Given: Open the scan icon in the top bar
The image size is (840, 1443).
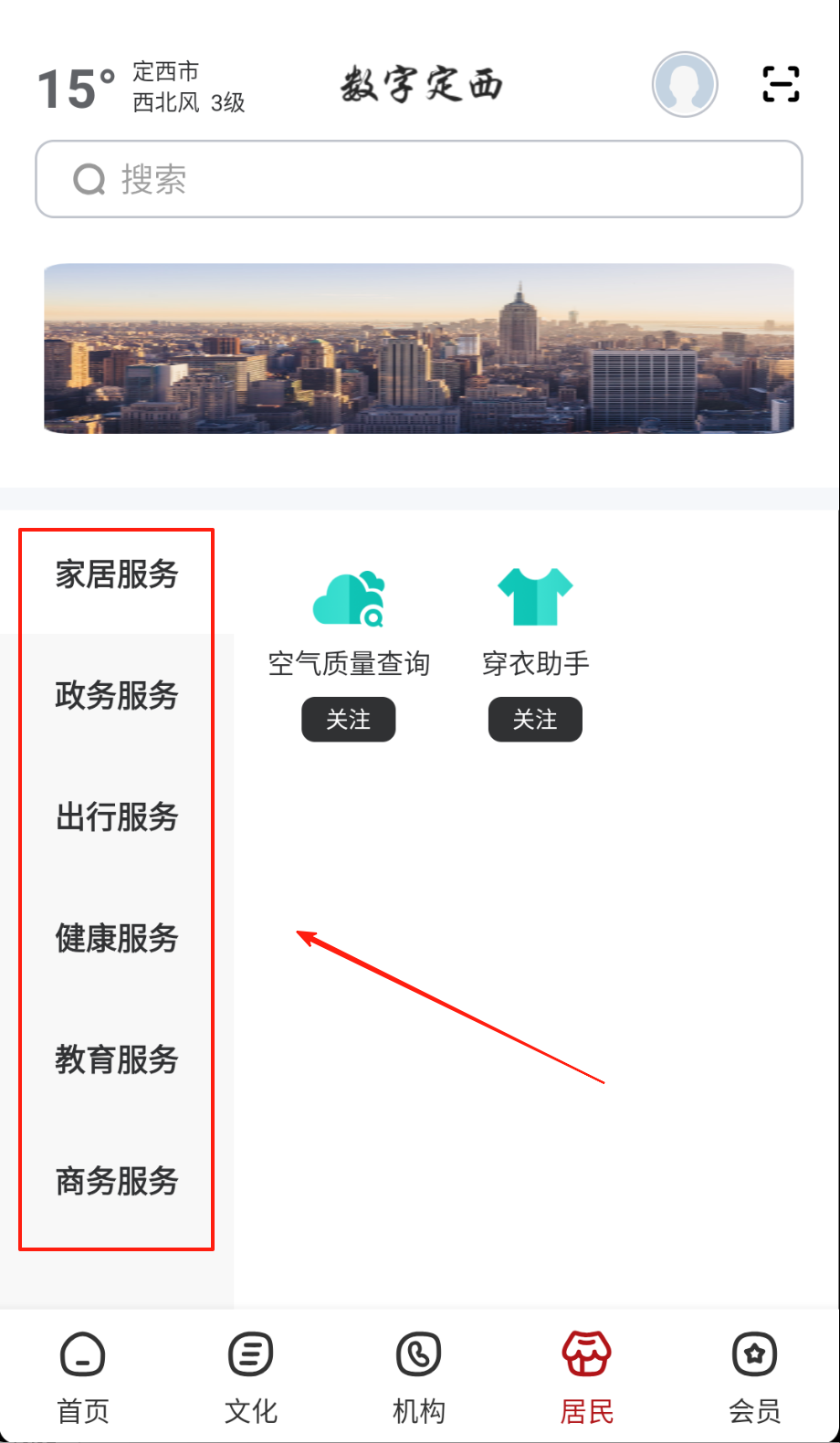Looking at the screenshot, I should (x=781, y=84).
